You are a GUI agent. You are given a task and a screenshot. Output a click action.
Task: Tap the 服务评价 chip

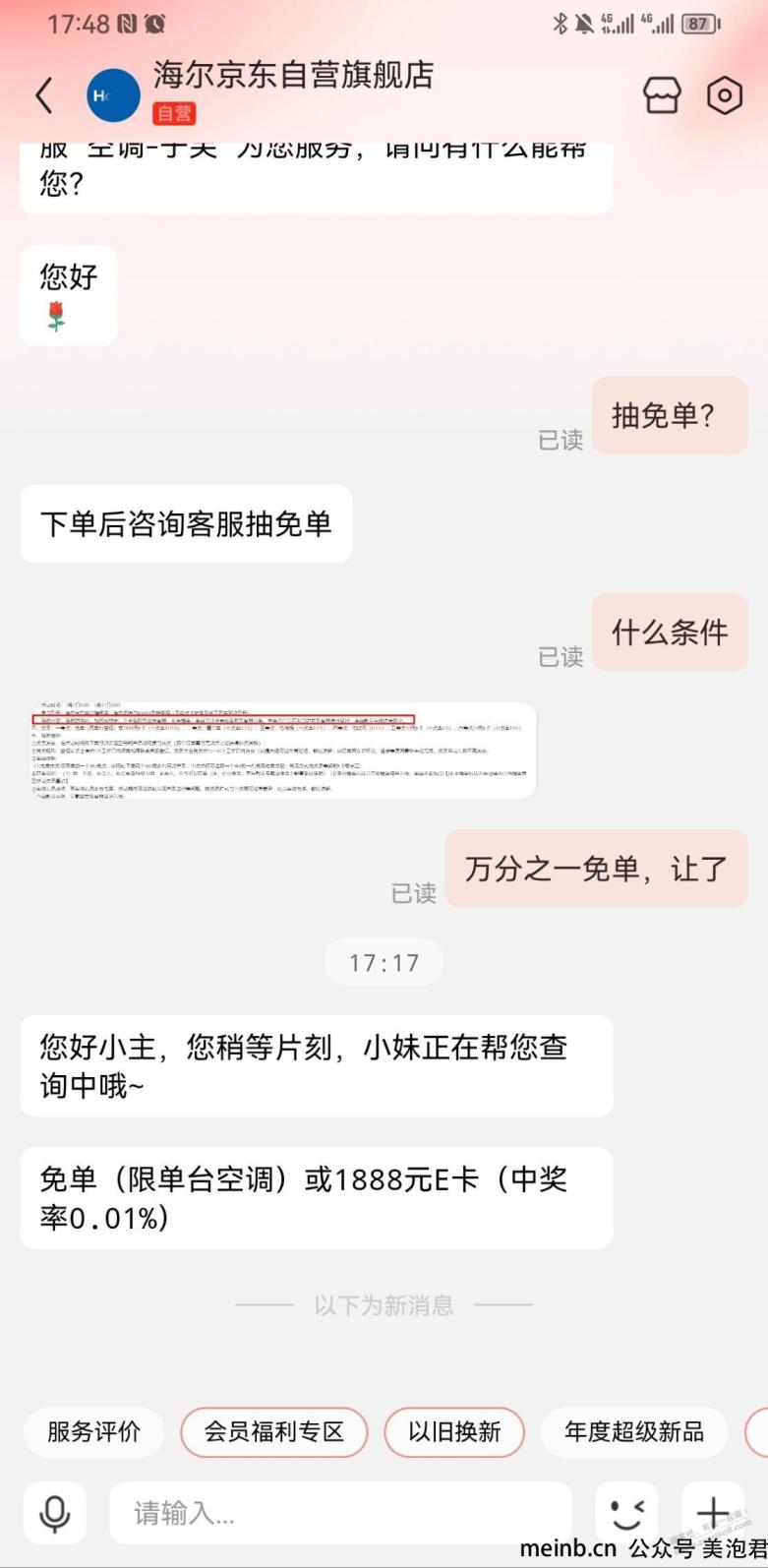pos(94,1431)
